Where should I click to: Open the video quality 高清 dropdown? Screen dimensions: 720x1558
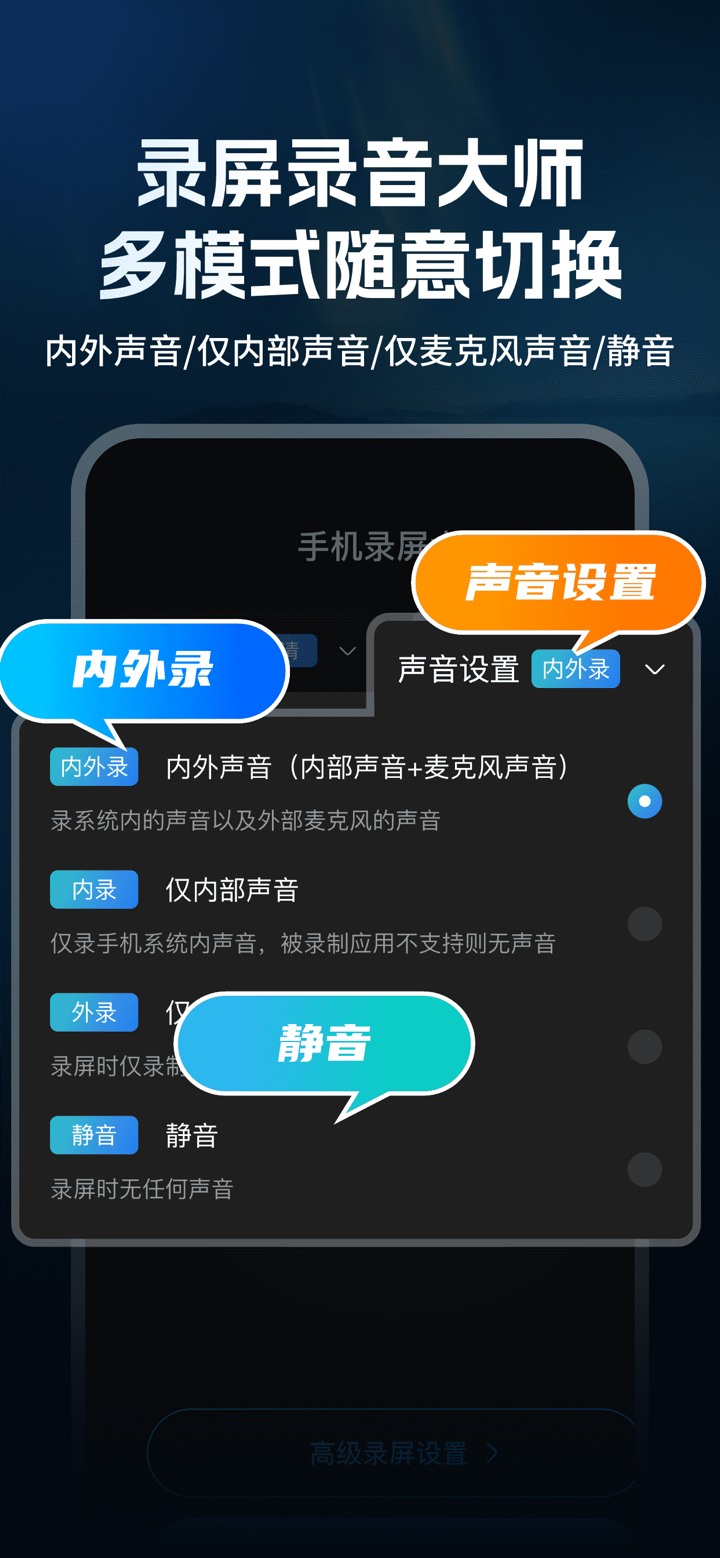pyautogui.click(x=347, y=651)
